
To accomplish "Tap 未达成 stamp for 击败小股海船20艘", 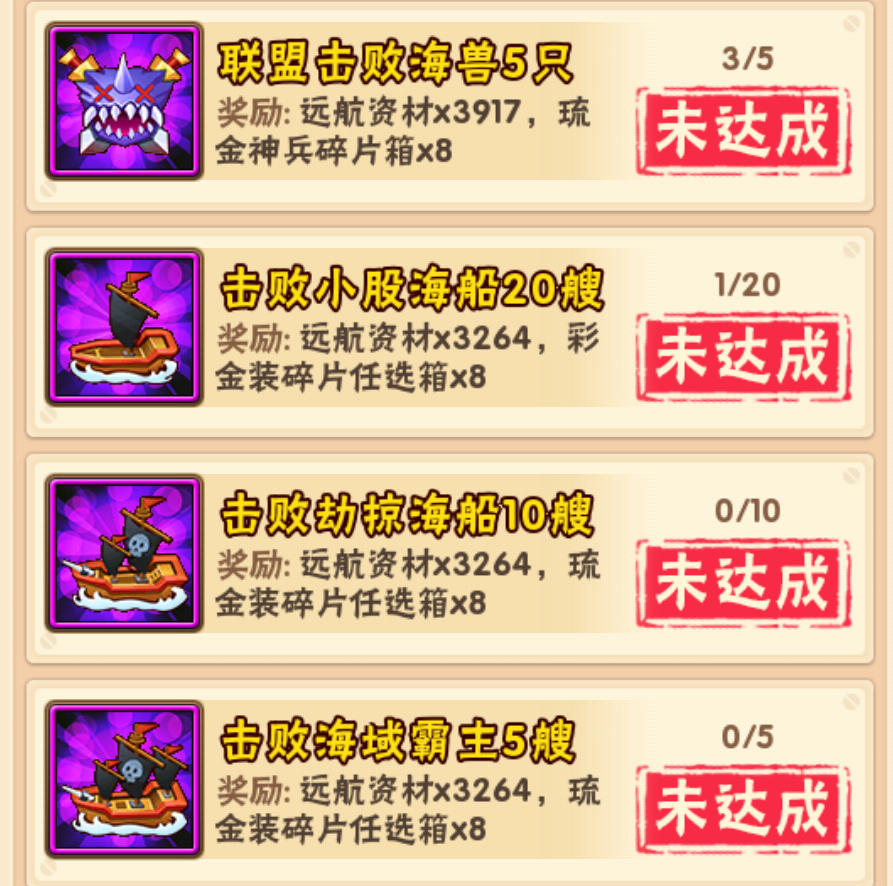I will click(x=742, y=357).
